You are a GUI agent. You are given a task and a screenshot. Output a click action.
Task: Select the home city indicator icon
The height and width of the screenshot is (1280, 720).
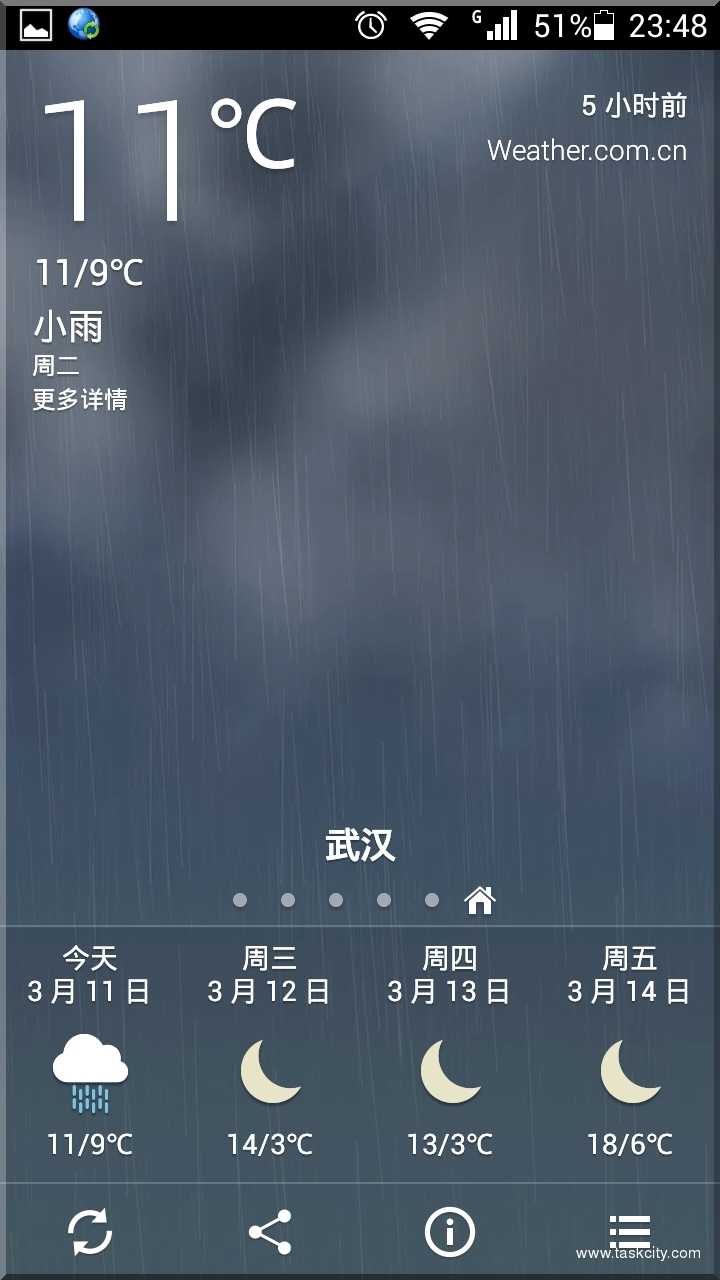coord(481,899)
